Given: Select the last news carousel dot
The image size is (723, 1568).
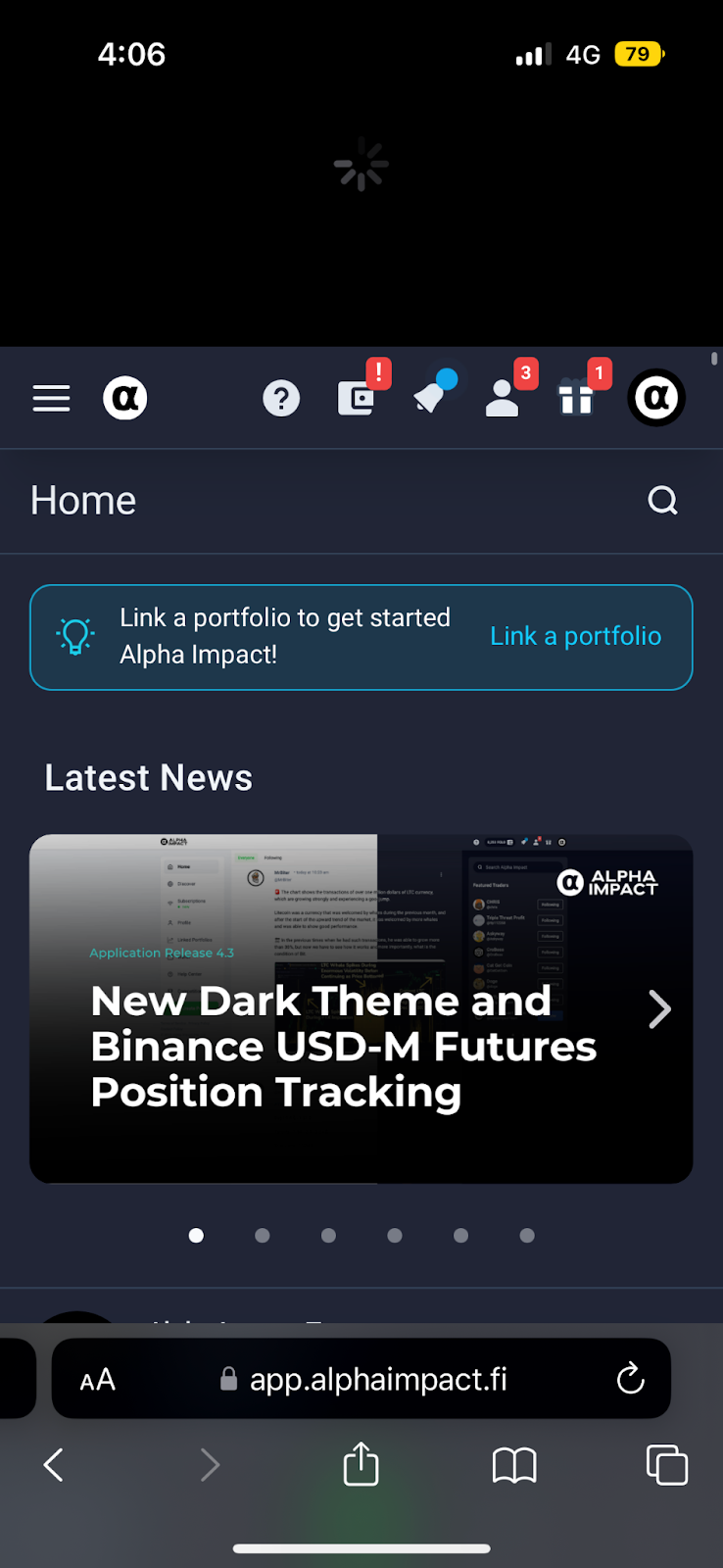Looking at the screenshot, I should pos(527,1236).
